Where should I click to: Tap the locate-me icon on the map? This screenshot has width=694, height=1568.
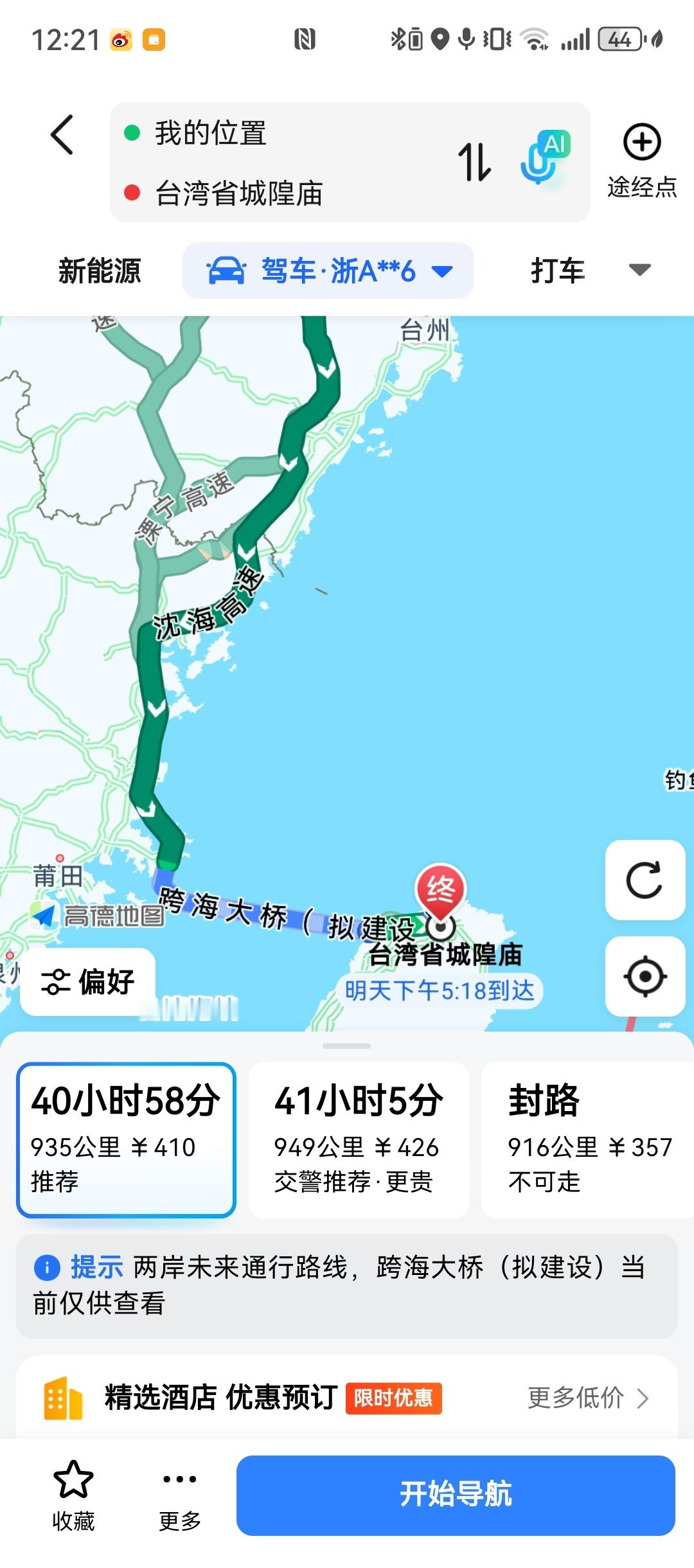point(645,976)
